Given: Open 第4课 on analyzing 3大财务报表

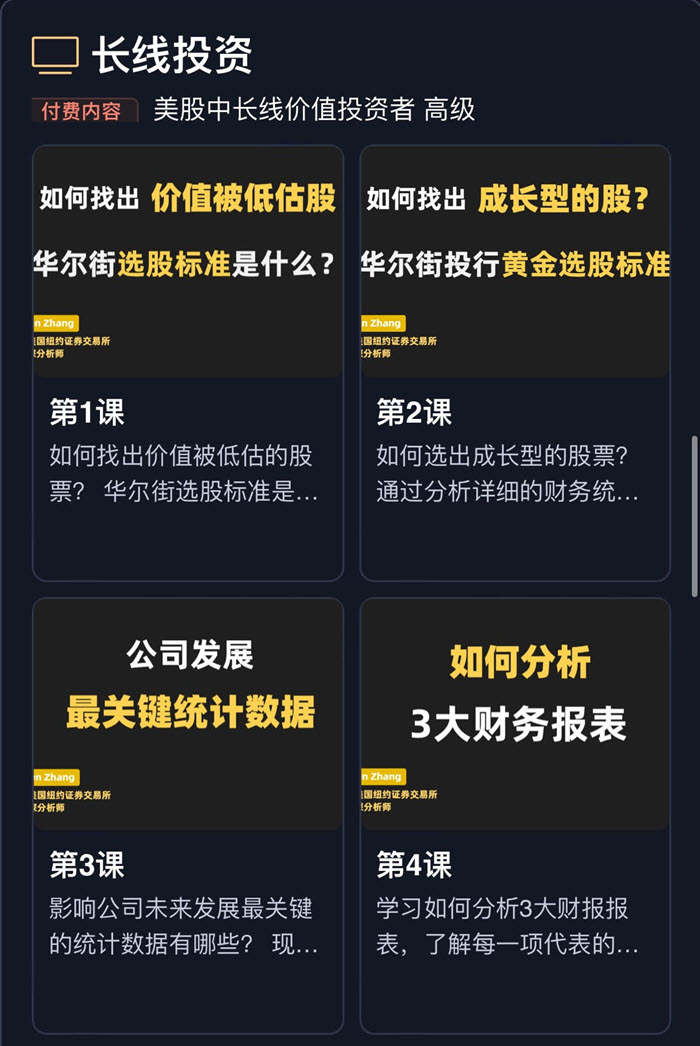Looking at the screenshot, I should tap(514, 815).
